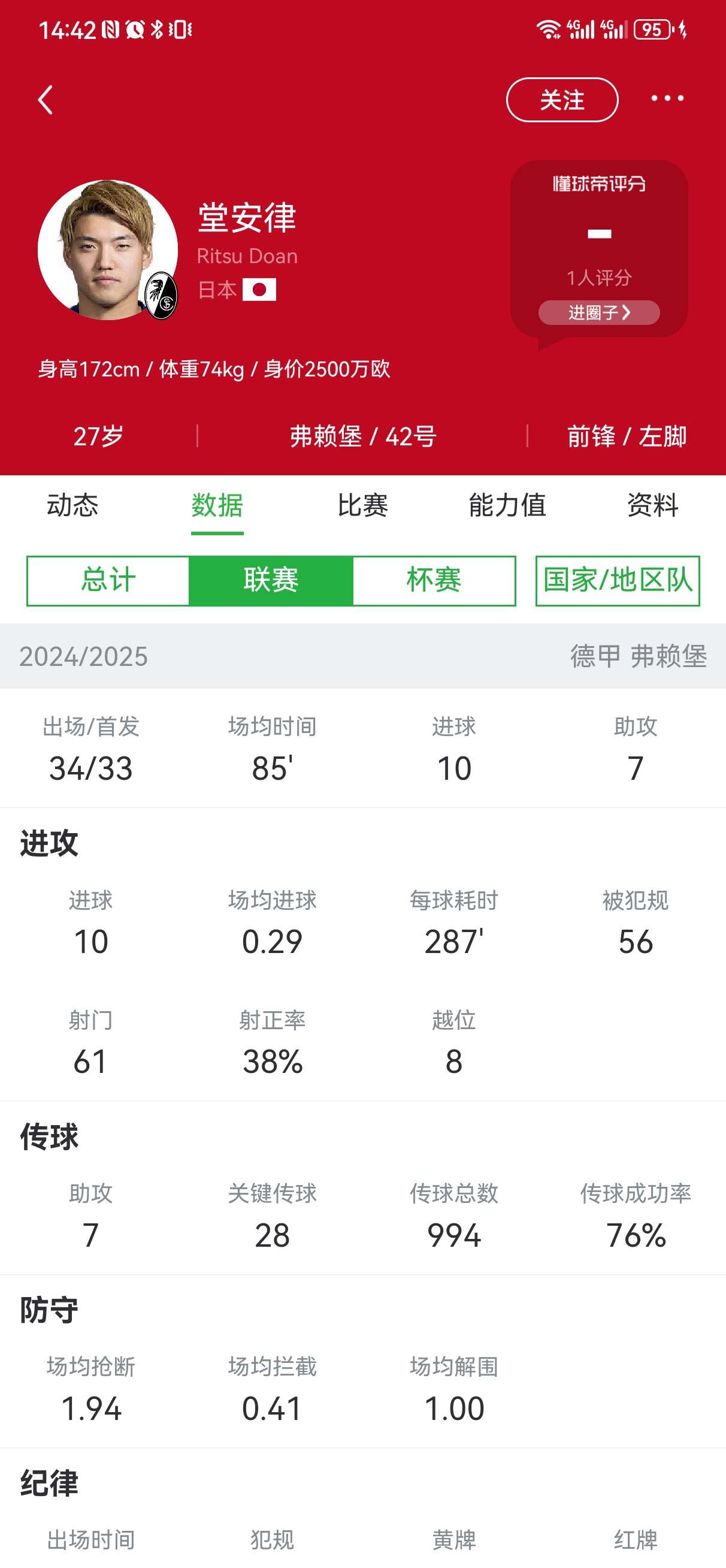
Task: Select the 数据 tab
Action: pyautogui.click(x=217, y=505)
